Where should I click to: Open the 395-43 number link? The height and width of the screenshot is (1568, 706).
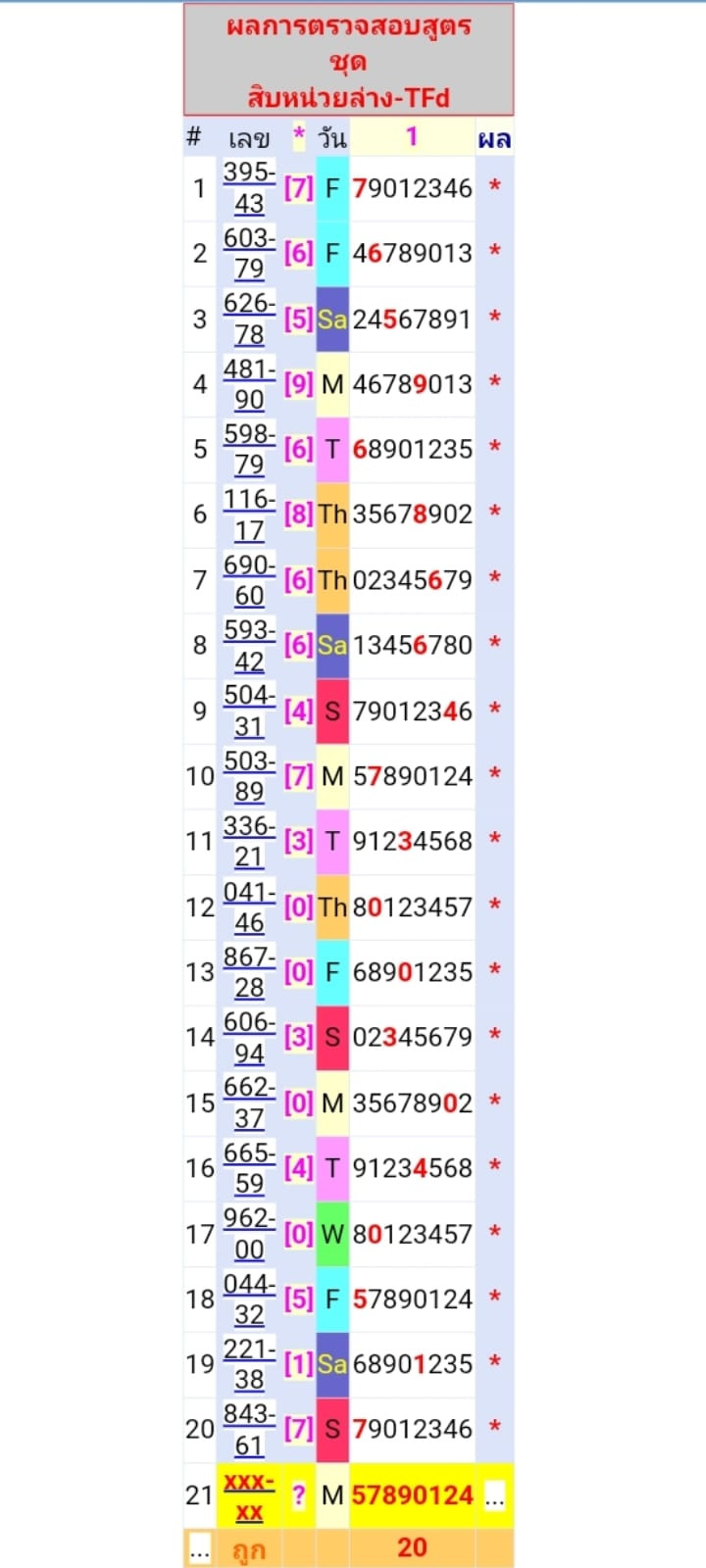click(x=249, y=187)
